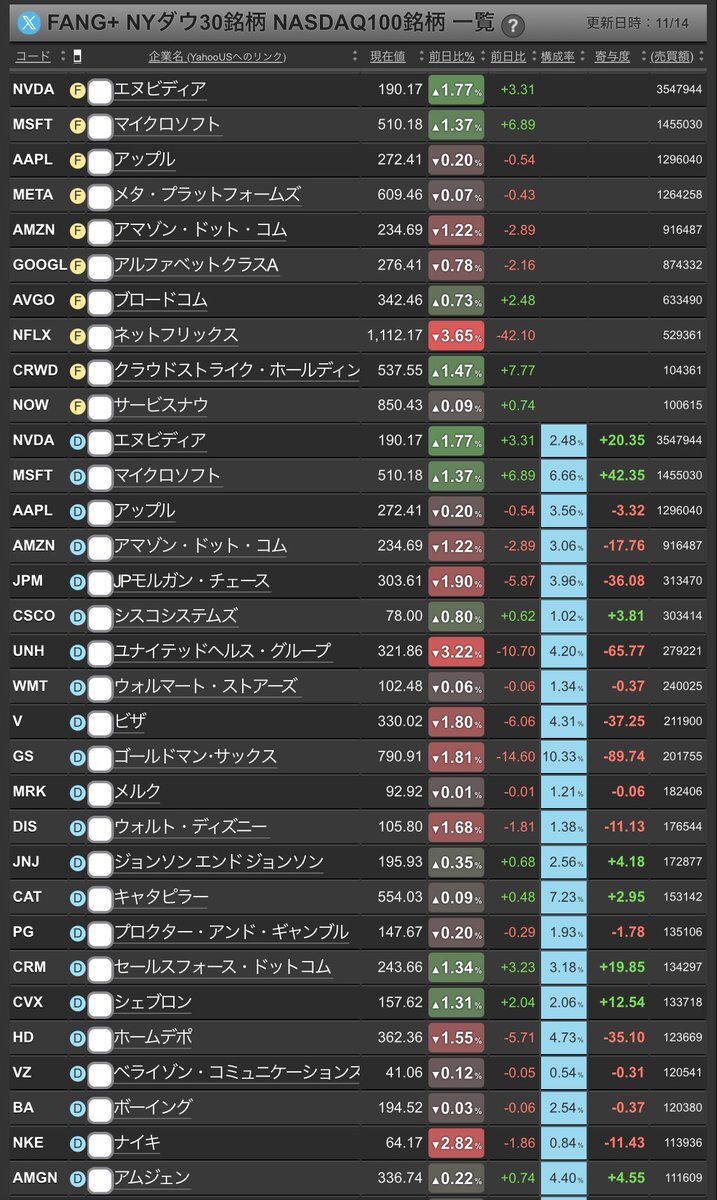Sort by 前日比% column header
717x1200 pixels.
[452, 57]
